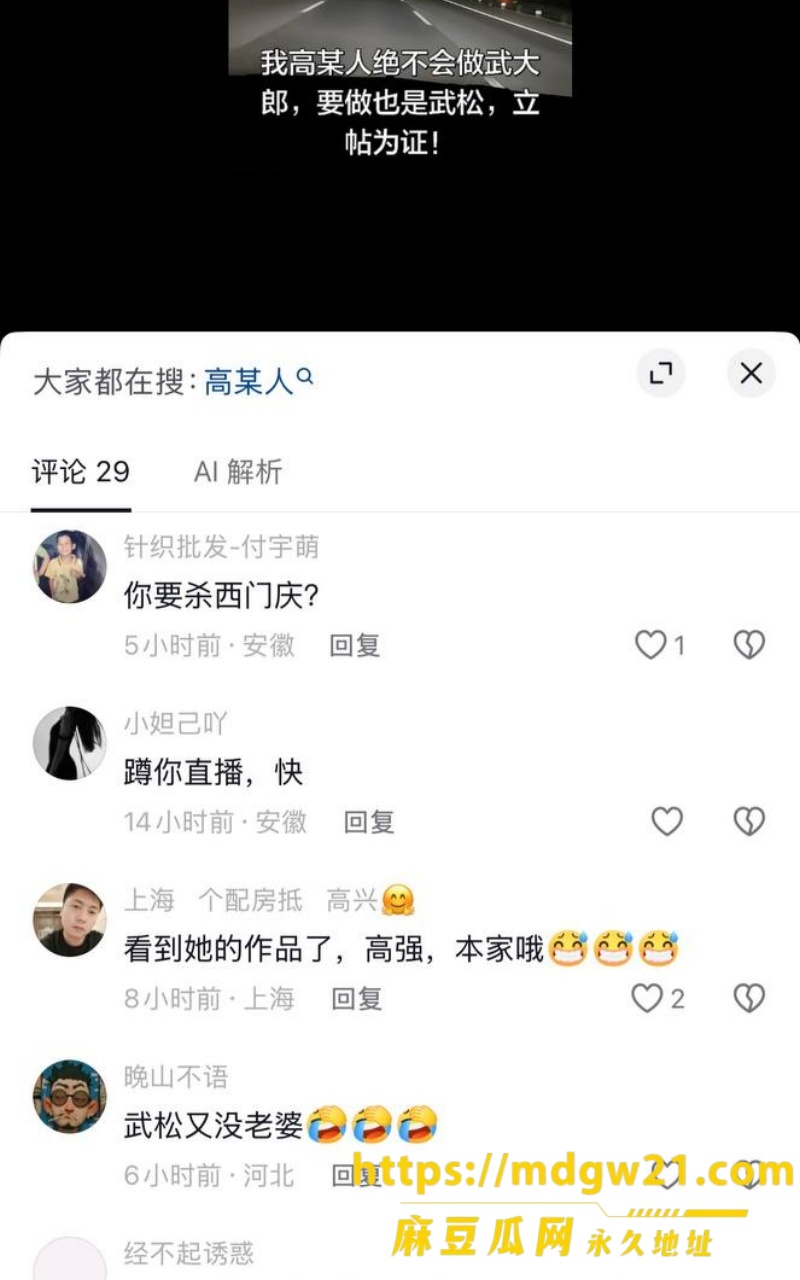800x1280 pixels.
Task: Select the 评论 29 tab
Action: [x=81, y=471]
